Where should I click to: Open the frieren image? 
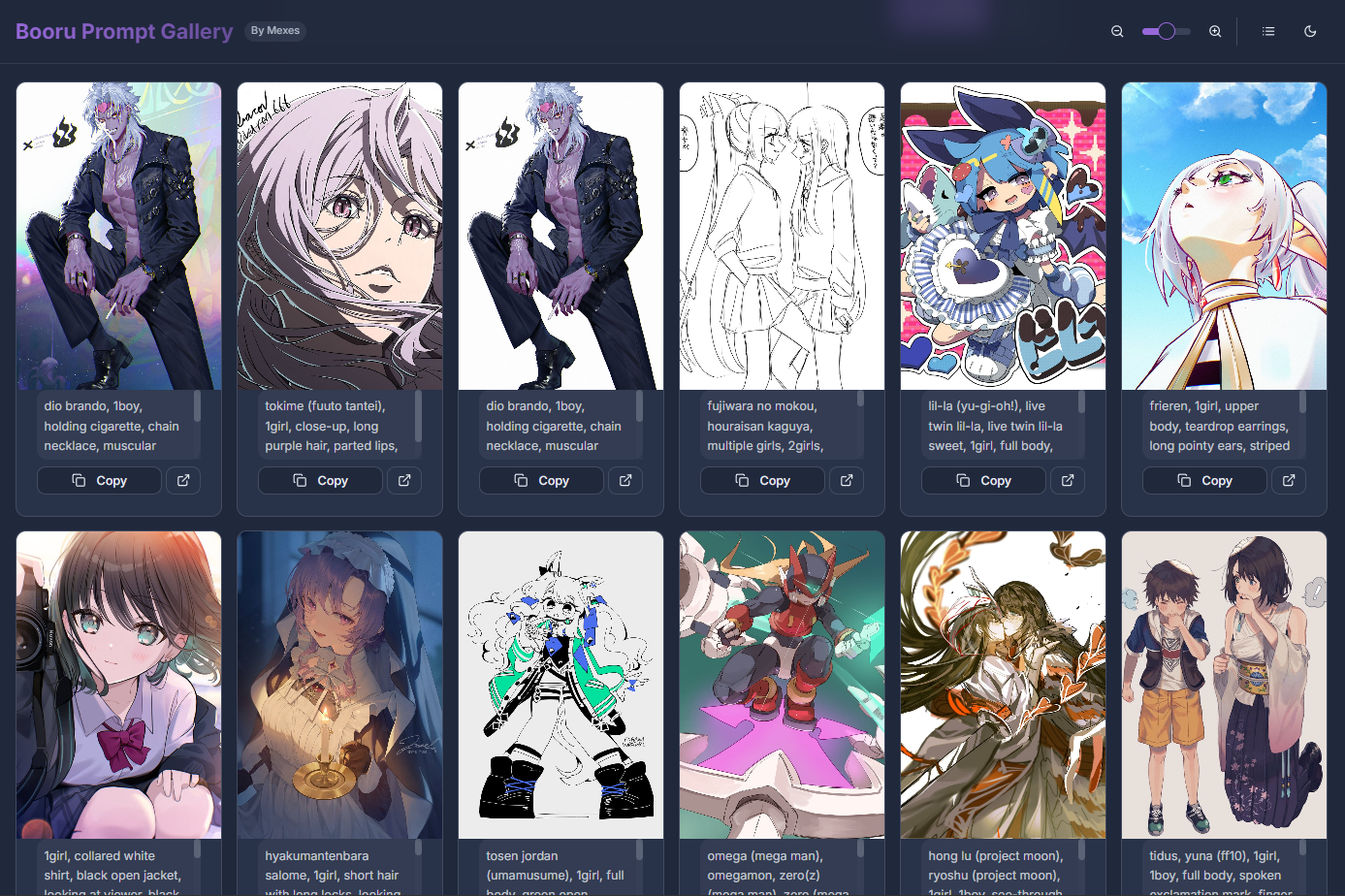coord(1224,236)
